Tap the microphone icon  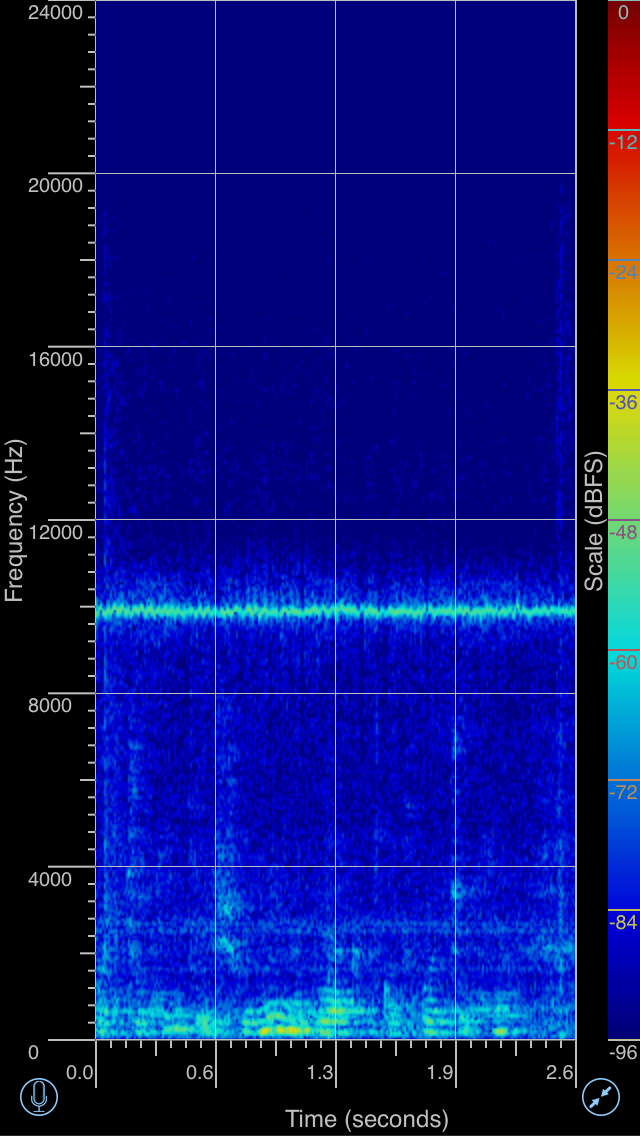click(x=39, y=1096)
